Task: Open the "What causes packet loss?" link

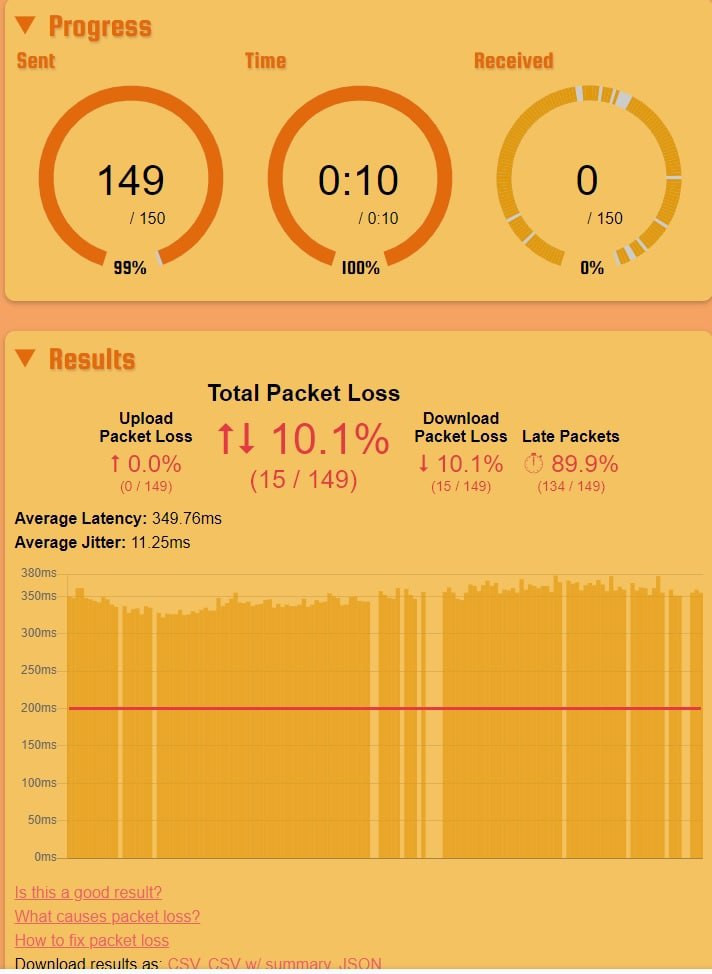Action: (x=107, y=916)
